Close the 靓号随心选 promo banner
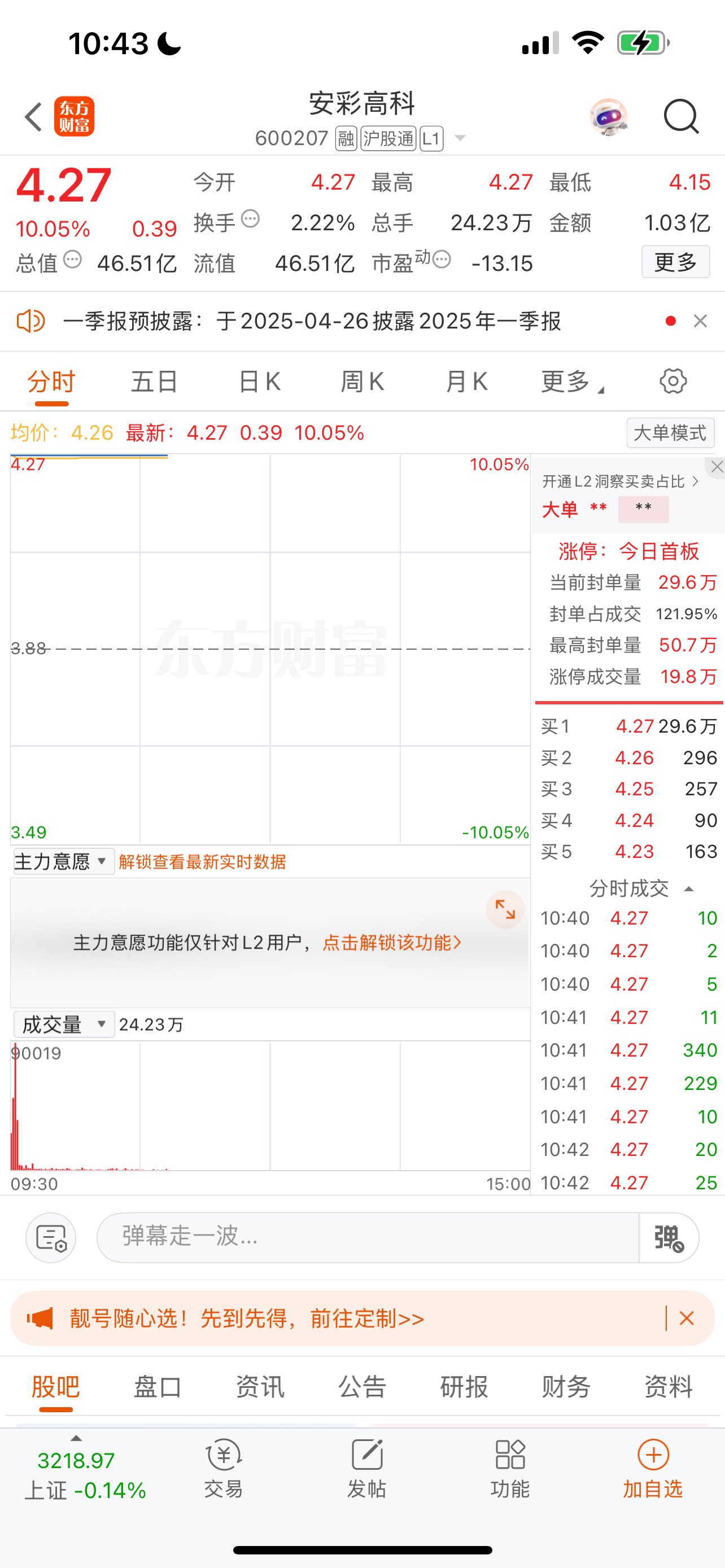Viewport: 725px width, 1568px height. [x=687, y=1319]
